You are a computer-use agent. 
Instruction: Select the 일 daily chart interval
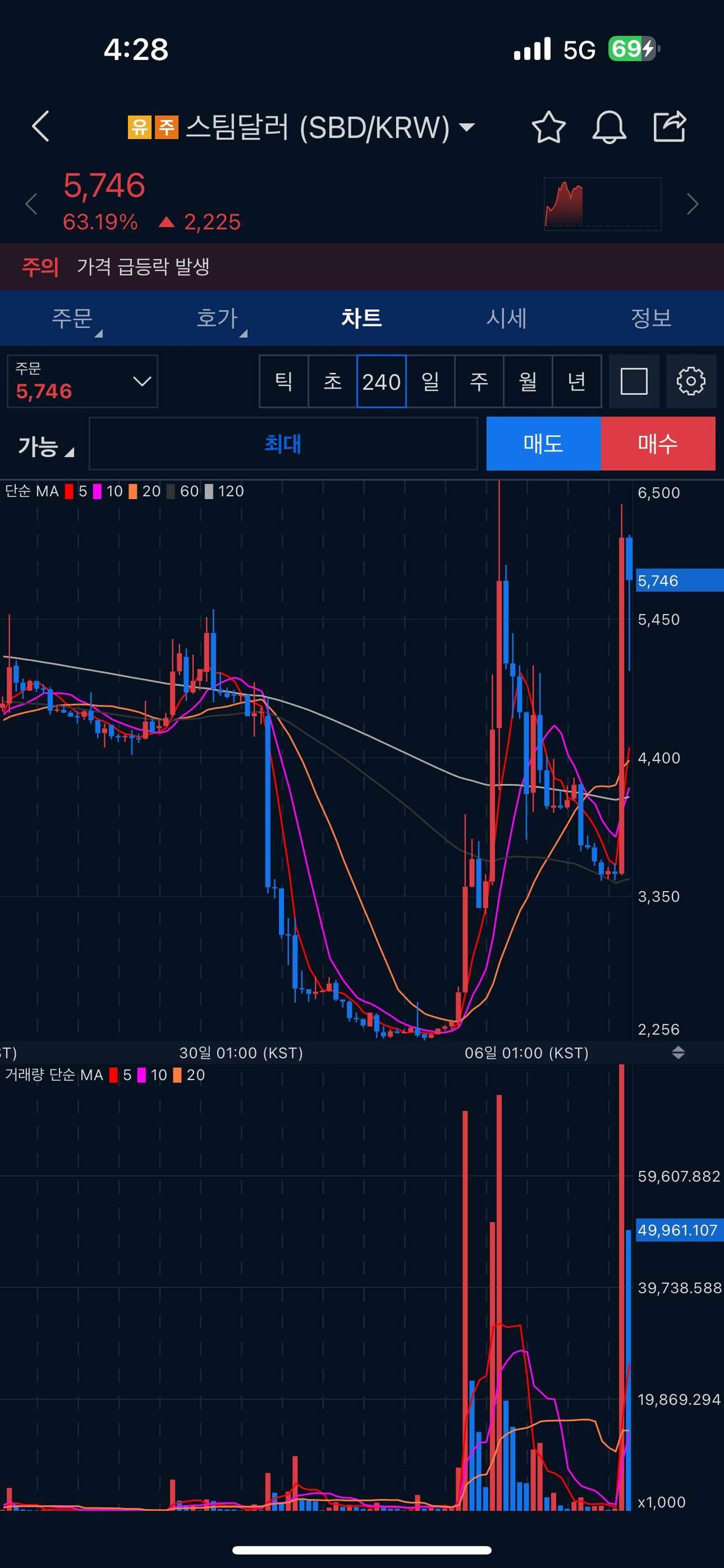pos(430,382)
